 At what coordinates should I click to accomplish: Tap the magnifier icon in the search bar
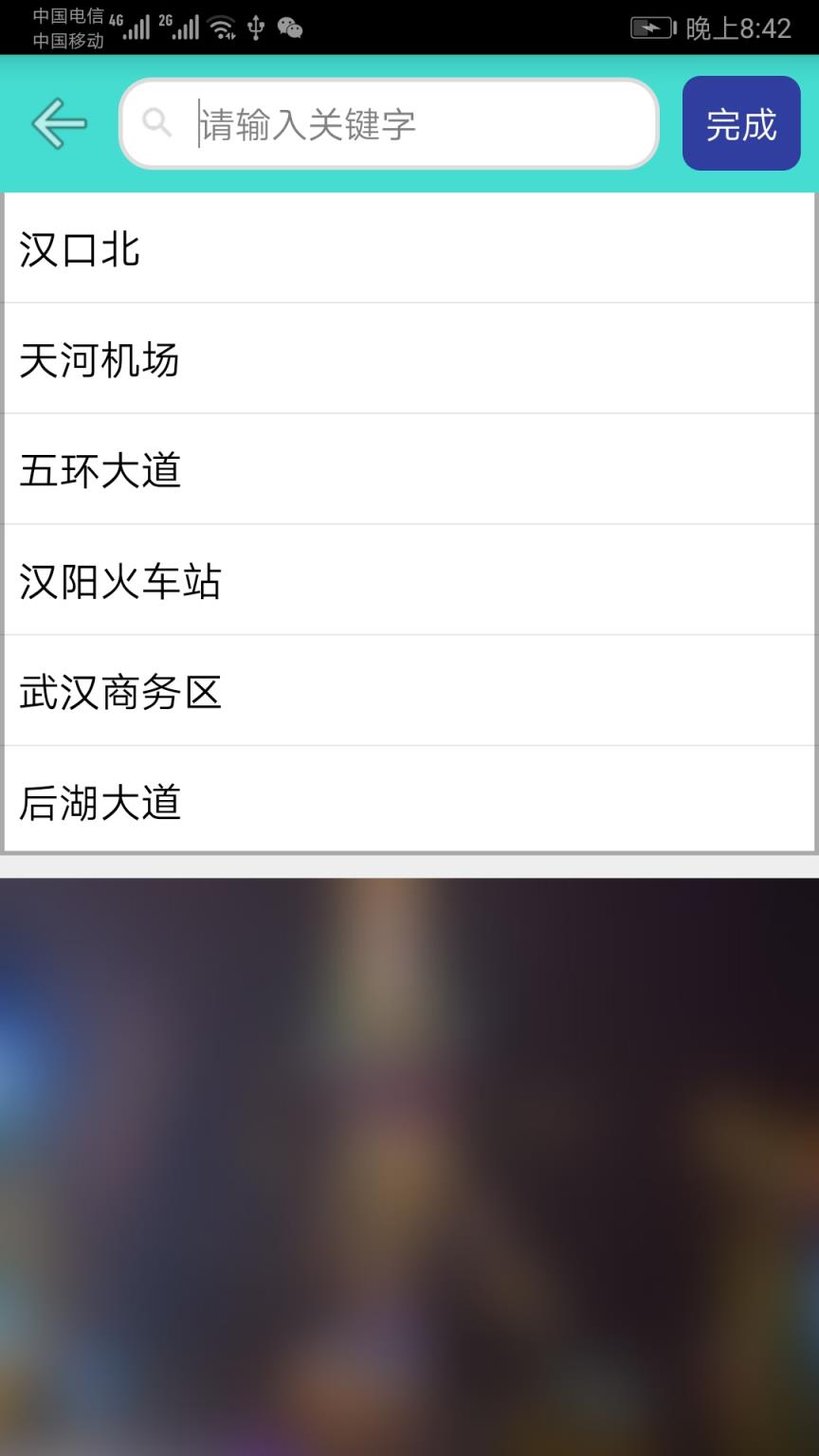[x=157, y=123]
